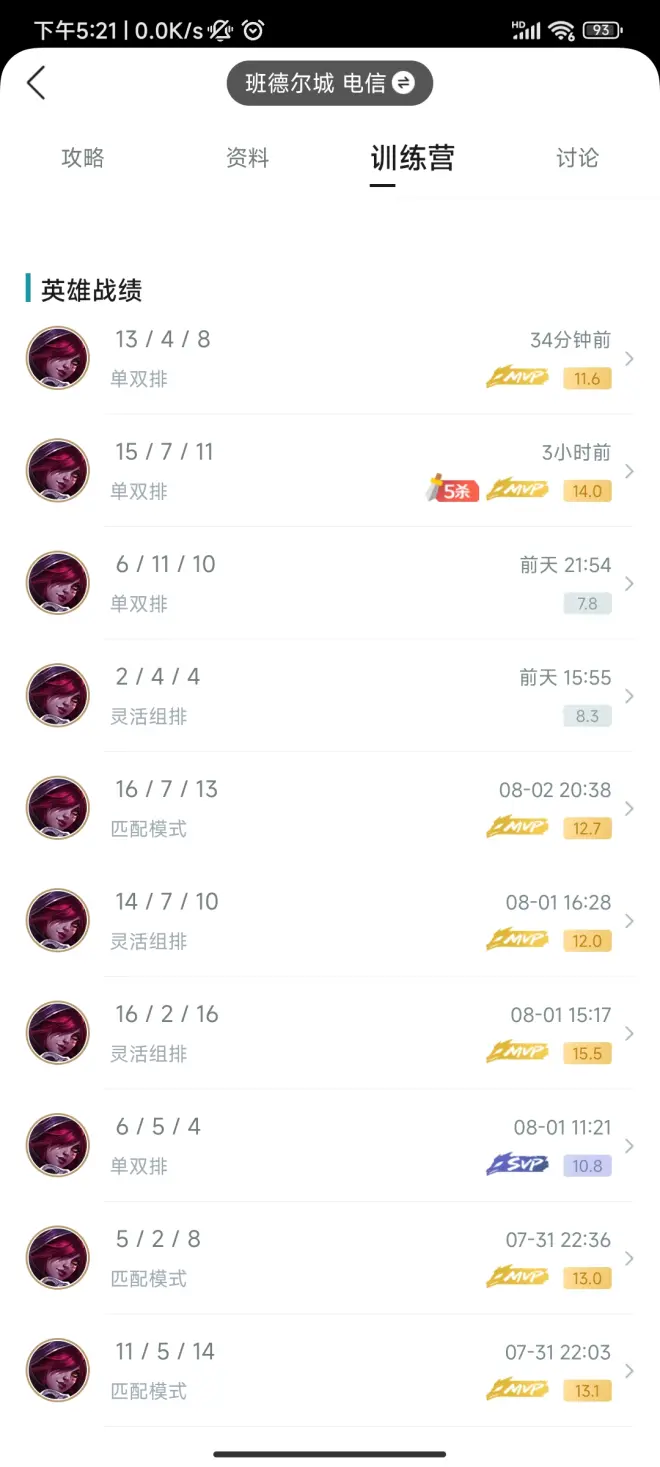Screen dimensions: 660x1467
Task: Open the 16 / 2 / 16 match record
Action: click(x=330, y=1033)
